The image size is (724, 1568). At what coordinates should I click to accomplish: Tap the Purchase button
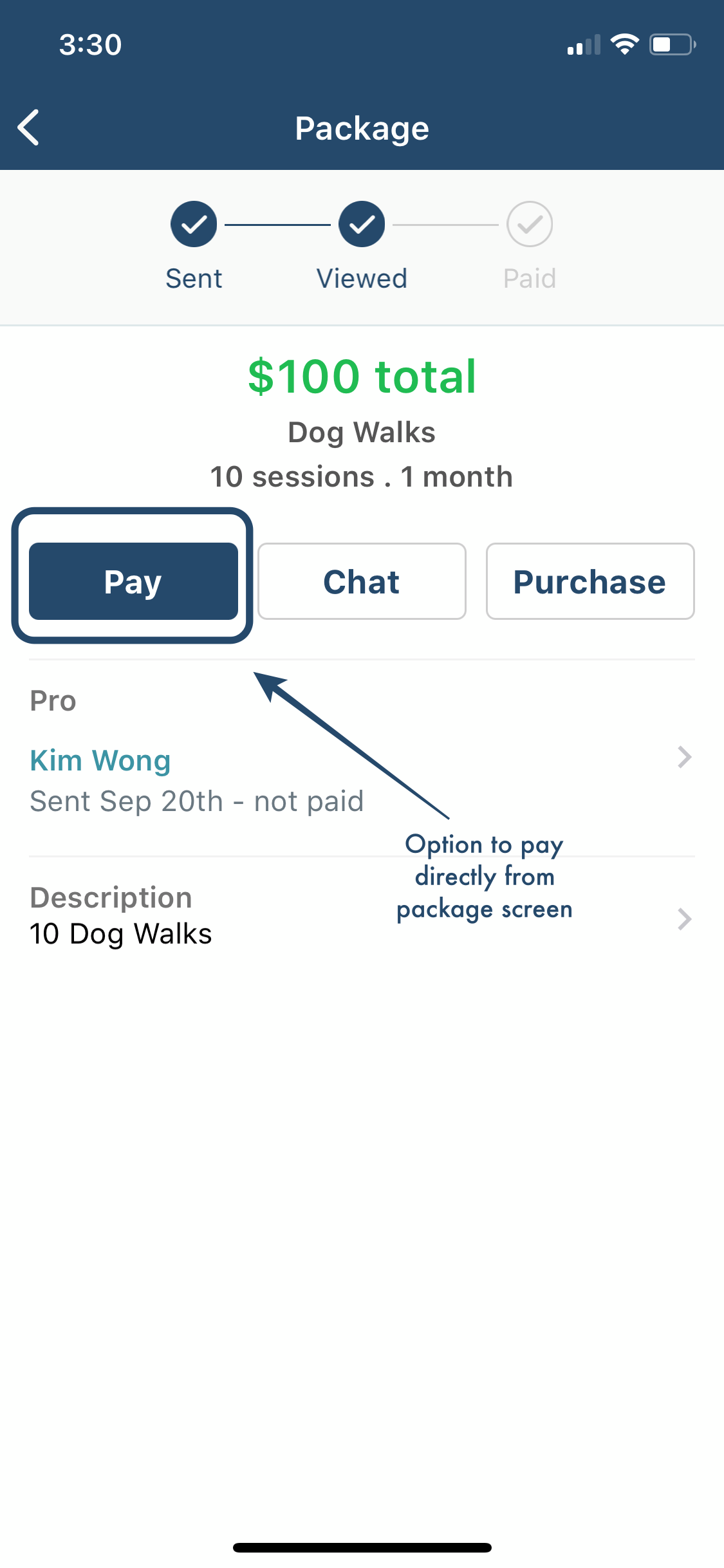[x=590, y=581]
